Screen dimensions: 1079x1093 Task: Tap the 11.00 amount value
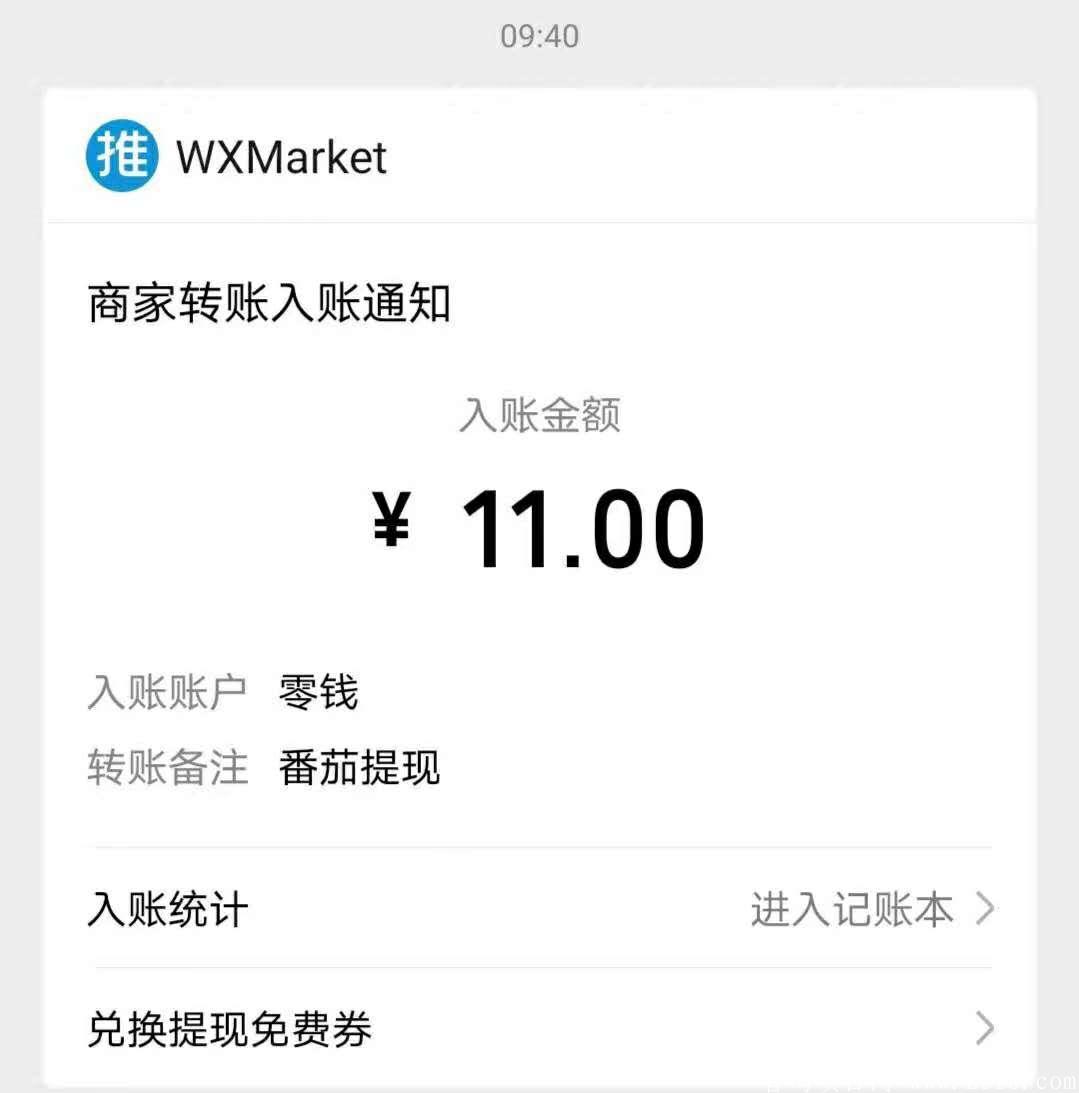click(x=585, y=525)
